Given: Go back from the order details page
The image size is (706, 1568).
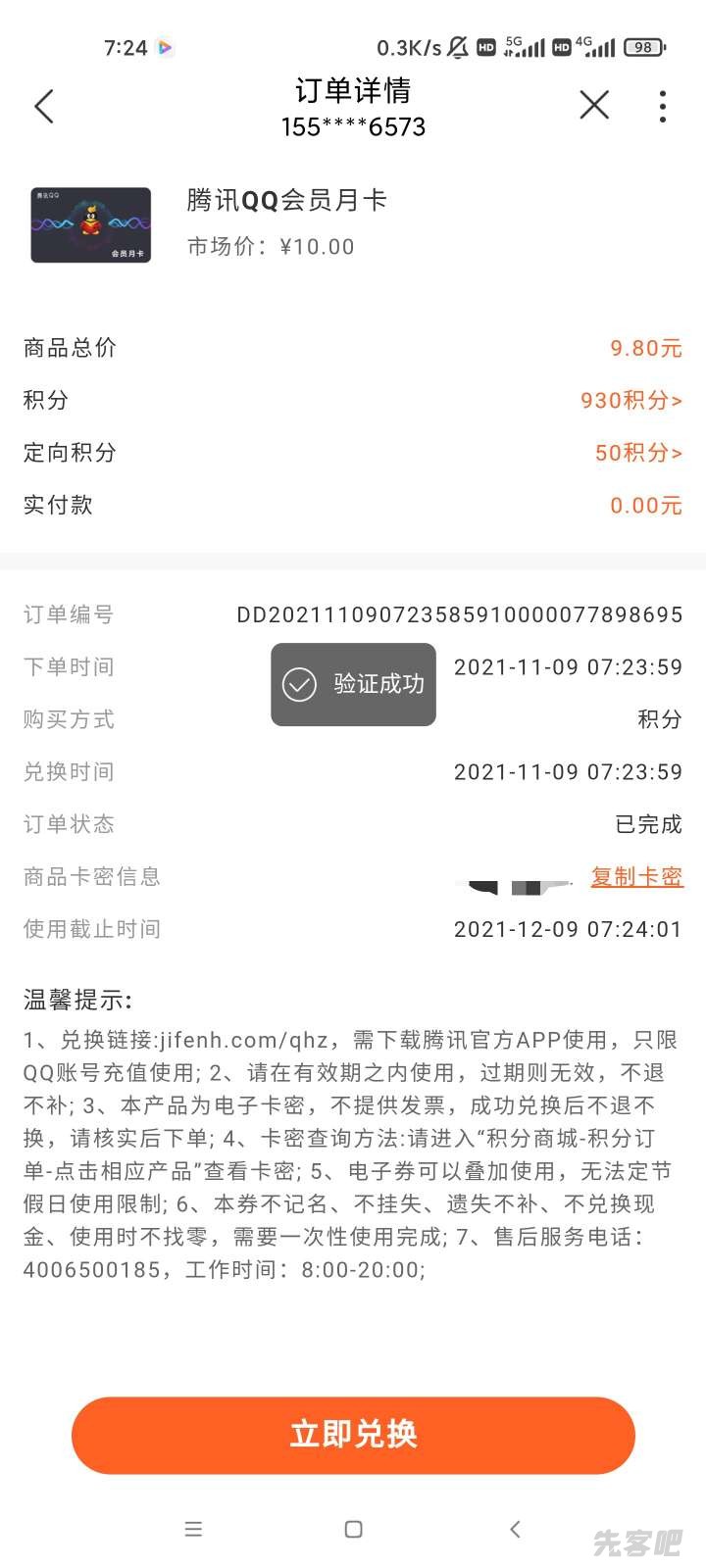Looking at the screenshot, I should coord(44,106).
